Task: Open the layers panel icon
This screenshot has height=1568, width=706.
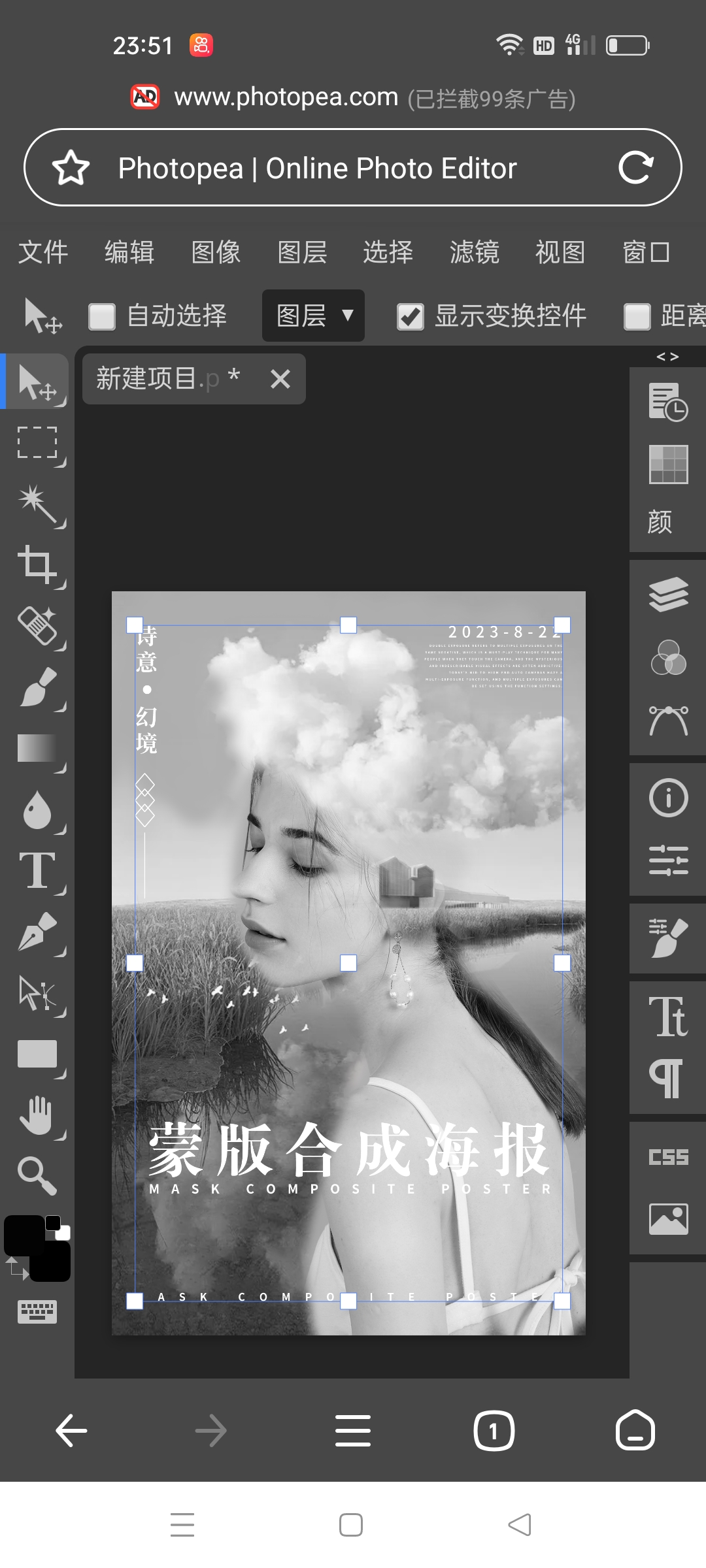Action: click(x=668, y=594)
